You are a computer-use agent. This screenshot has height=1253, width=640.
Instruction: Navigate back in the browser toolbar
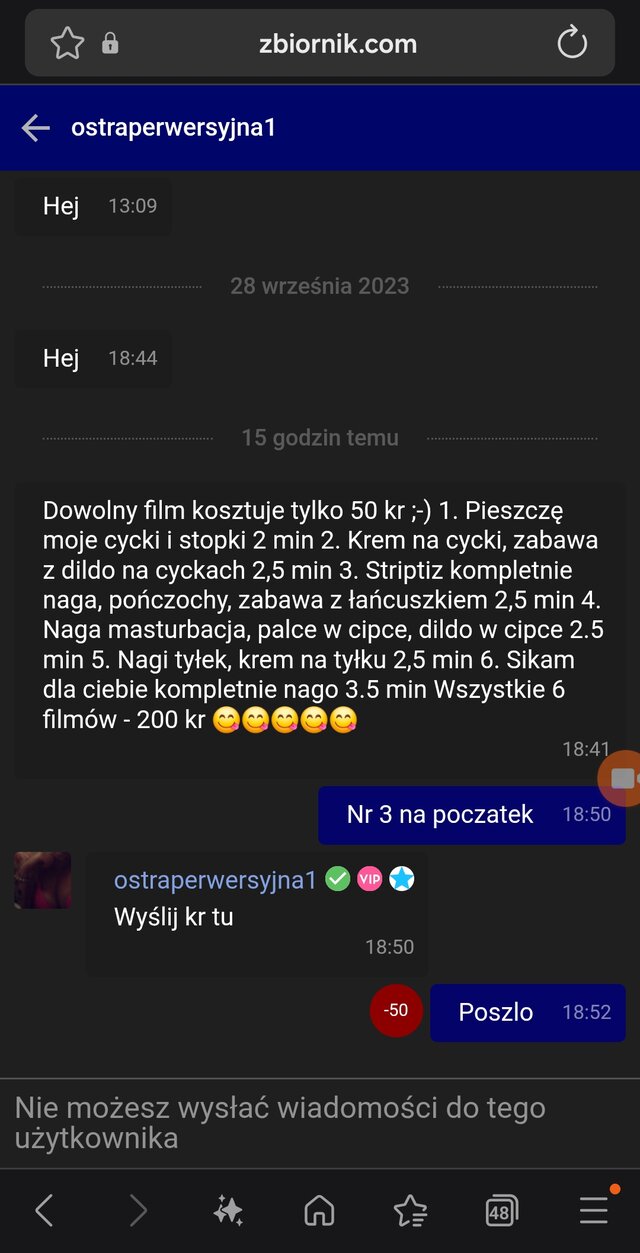coord(44,1211)
